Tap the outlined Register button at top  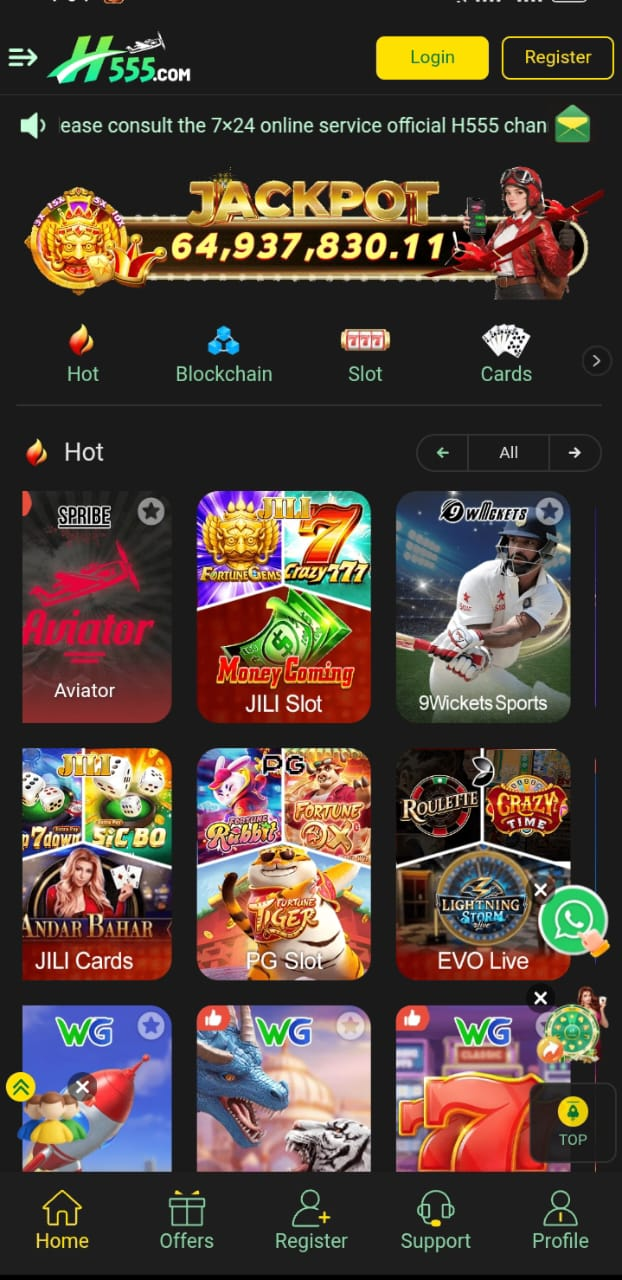(557, 58)
